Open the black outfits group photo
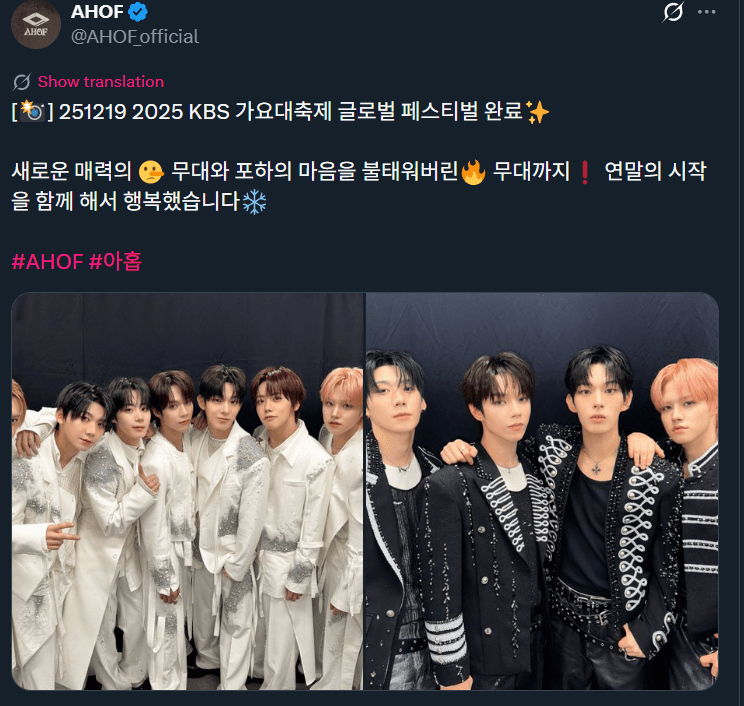The height and width of the screenshot is (706, 744). (x=541, y=490)
